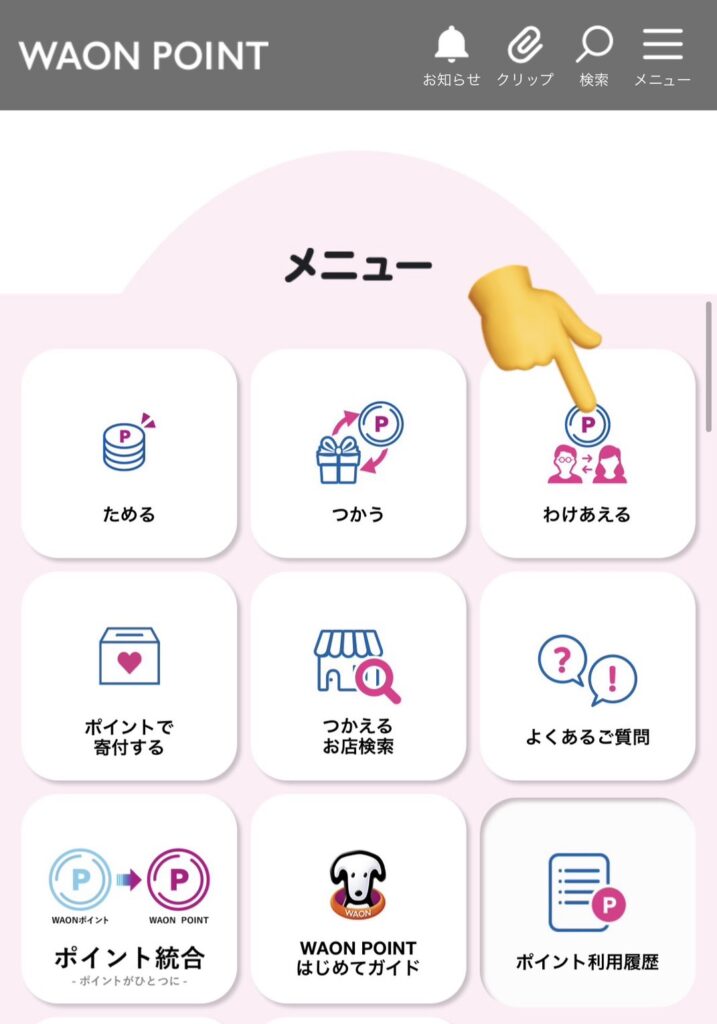View よくあるご質問 FAQ tile
Screen dimensions: 717x1024
point(587,676)
